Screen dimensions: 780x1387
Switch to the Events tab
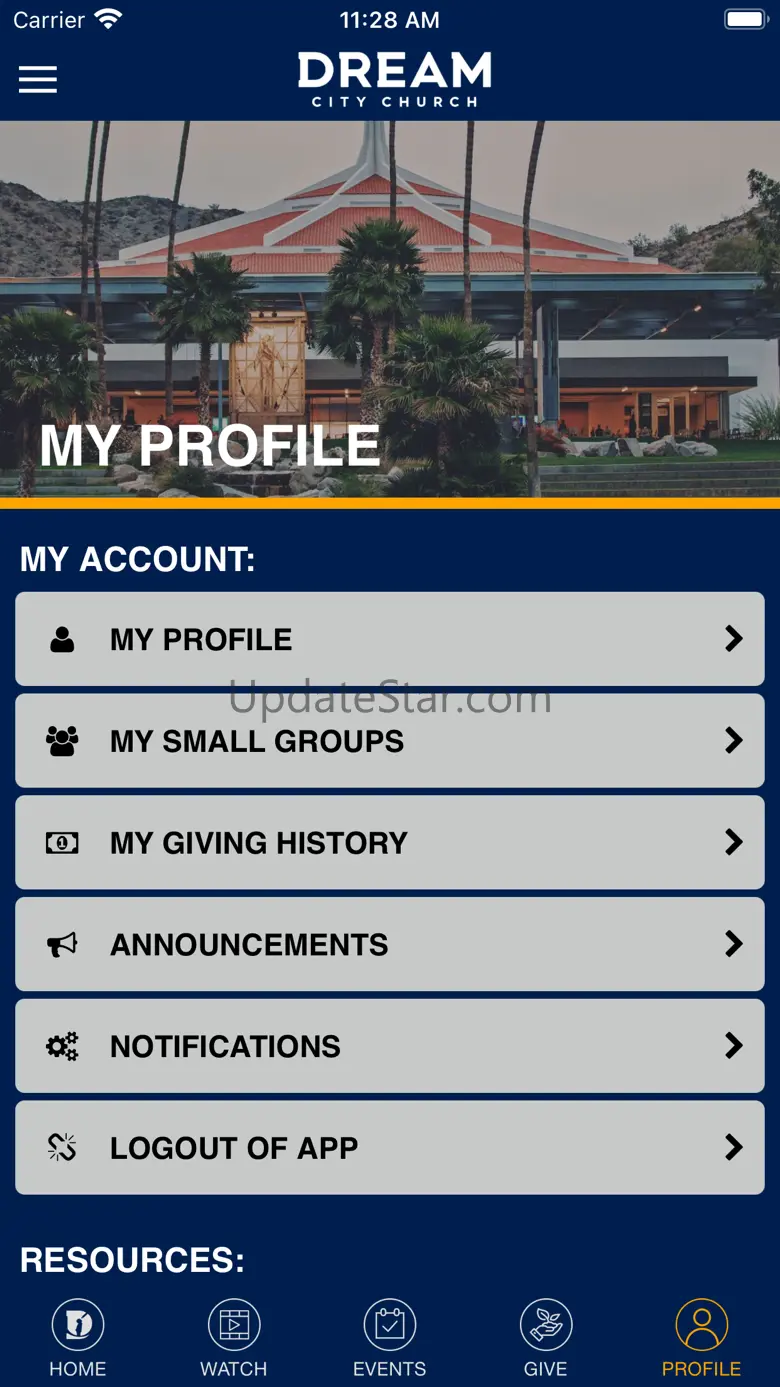click(390, 1339)
